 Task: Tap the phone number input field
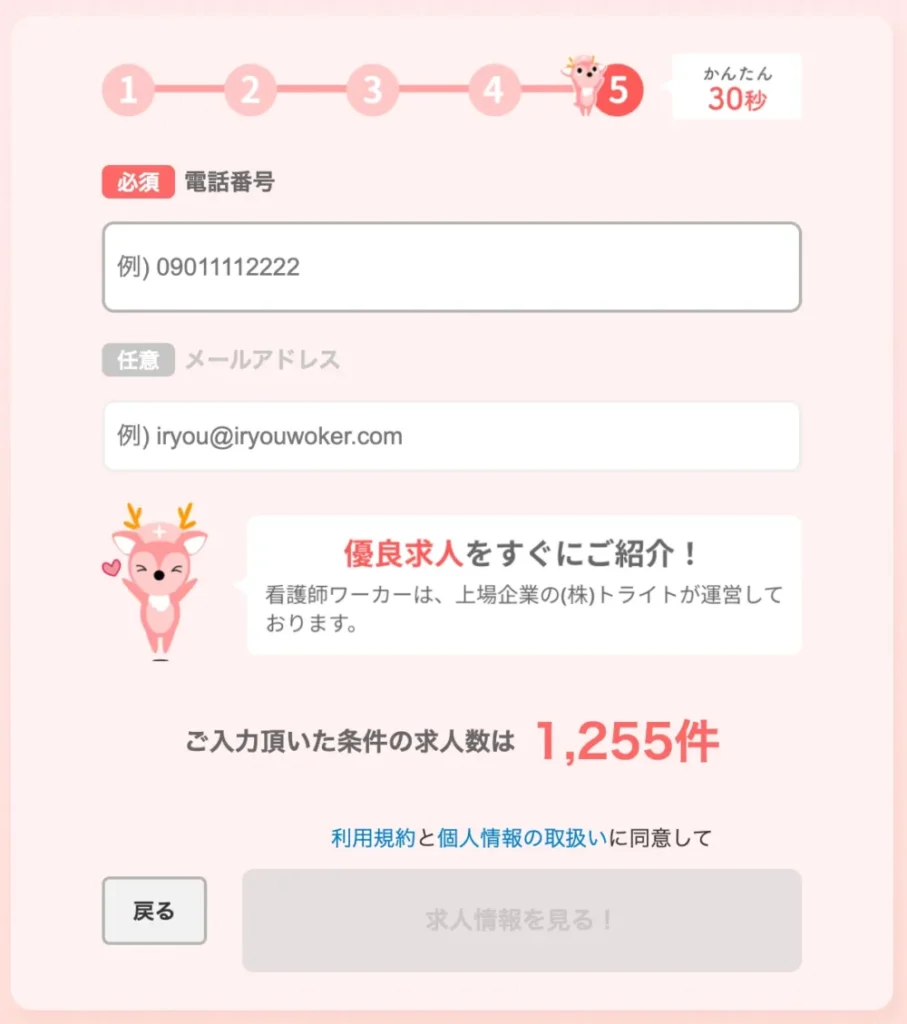click(451, 267)
